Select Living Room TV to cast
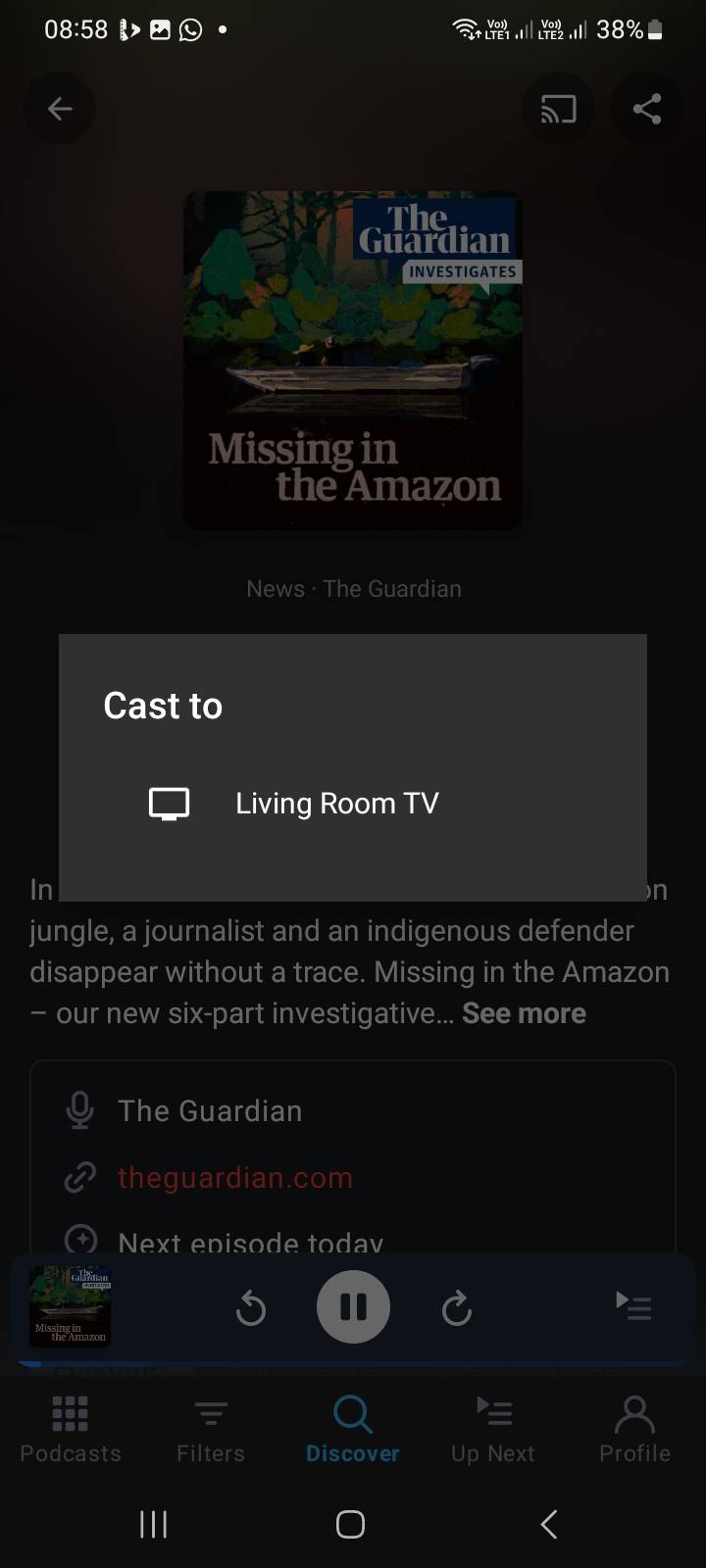The image size is (706, 1568). pos(336,804)
